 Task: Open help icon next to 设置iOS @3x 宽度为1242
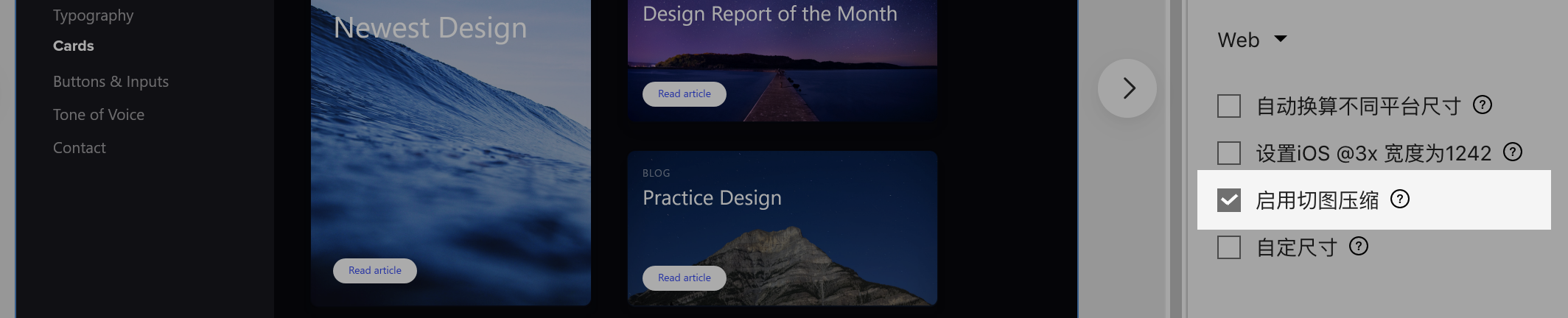1513,152
